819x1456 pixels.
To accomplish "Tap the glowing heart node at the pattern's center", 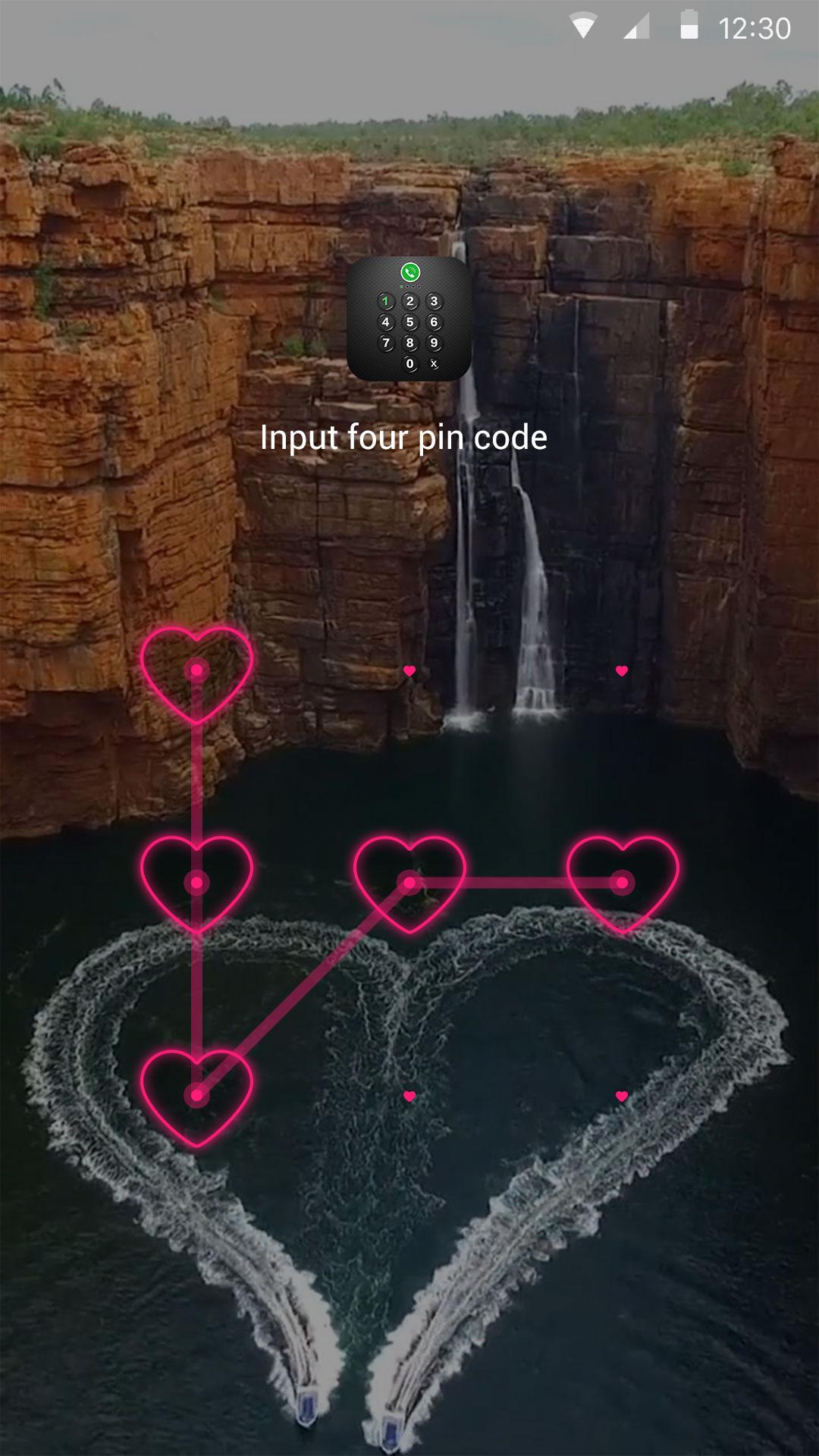I will pos(409,883).
